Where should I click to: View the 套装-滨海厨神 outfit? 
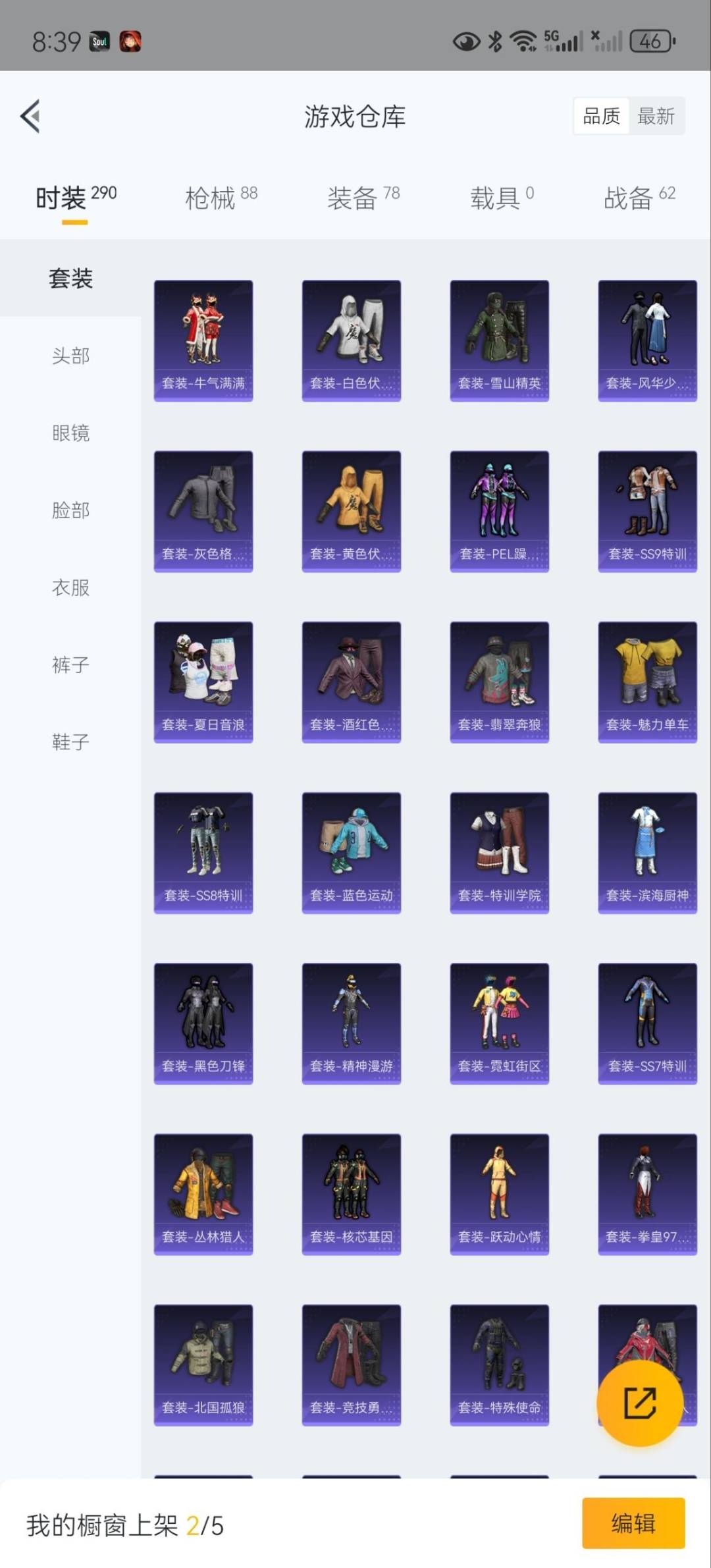[647, 852]
